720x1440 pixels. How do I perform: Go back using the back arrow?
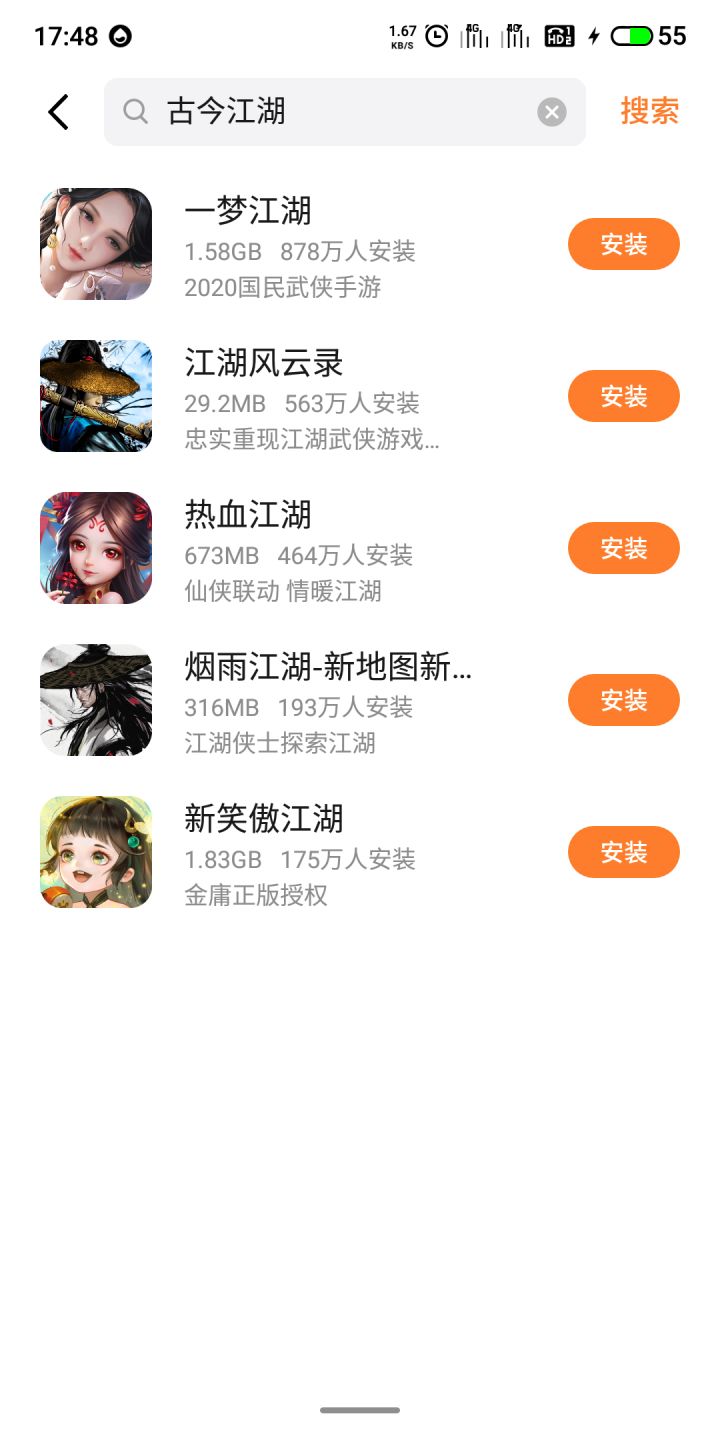point(59,112)
